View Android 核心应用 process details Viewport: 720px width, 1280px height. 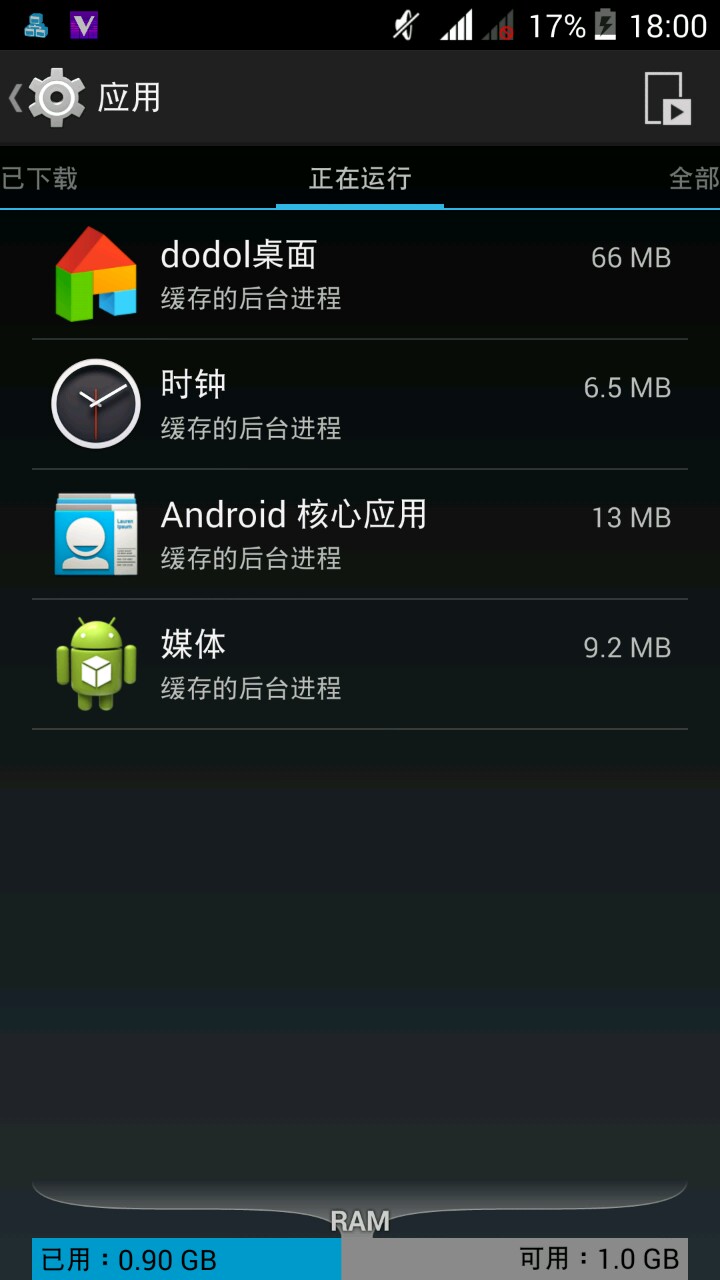360,535
